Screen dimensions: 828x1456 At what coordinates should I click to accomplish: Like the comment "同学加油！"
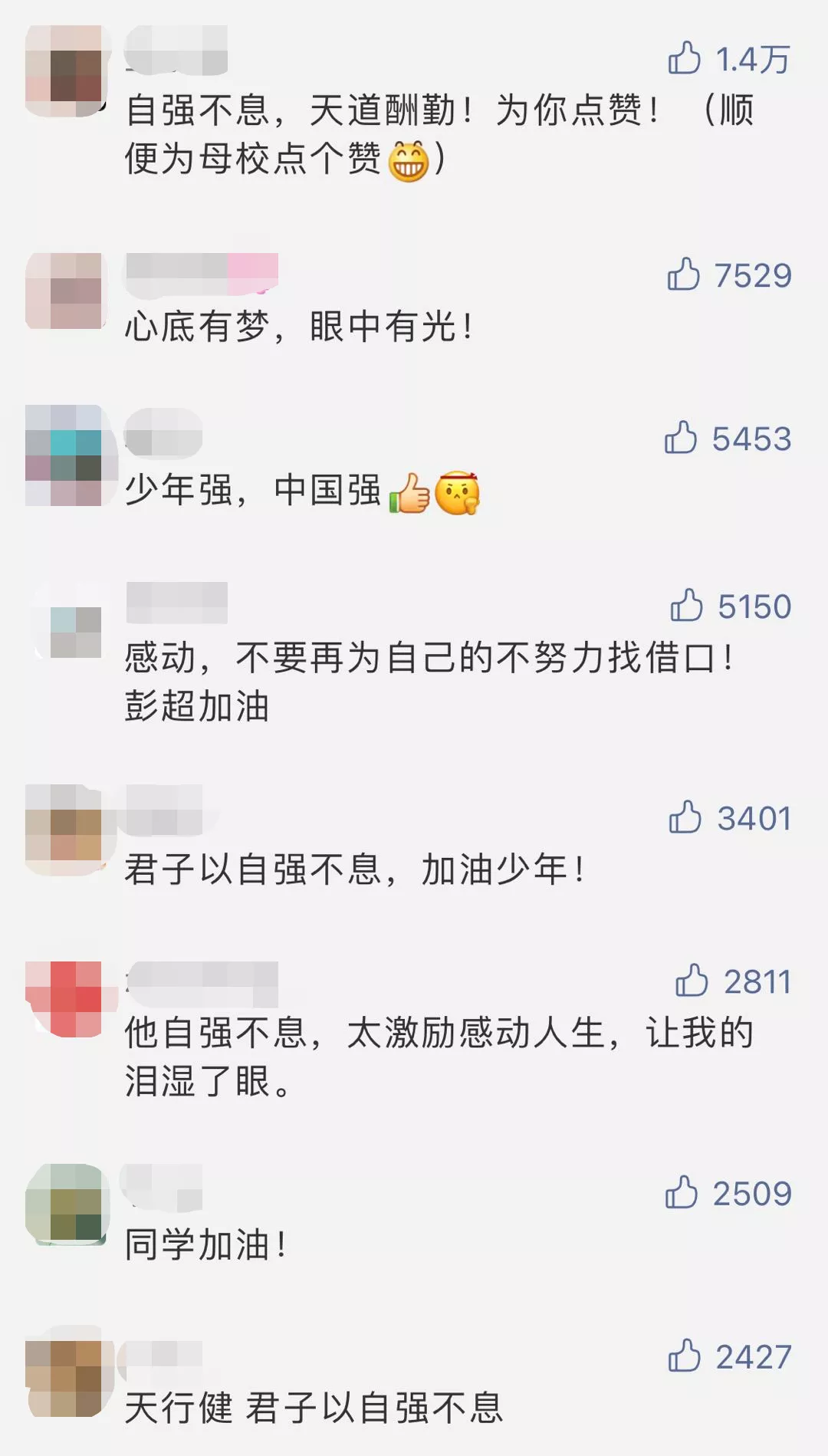tap(682, 1192)
